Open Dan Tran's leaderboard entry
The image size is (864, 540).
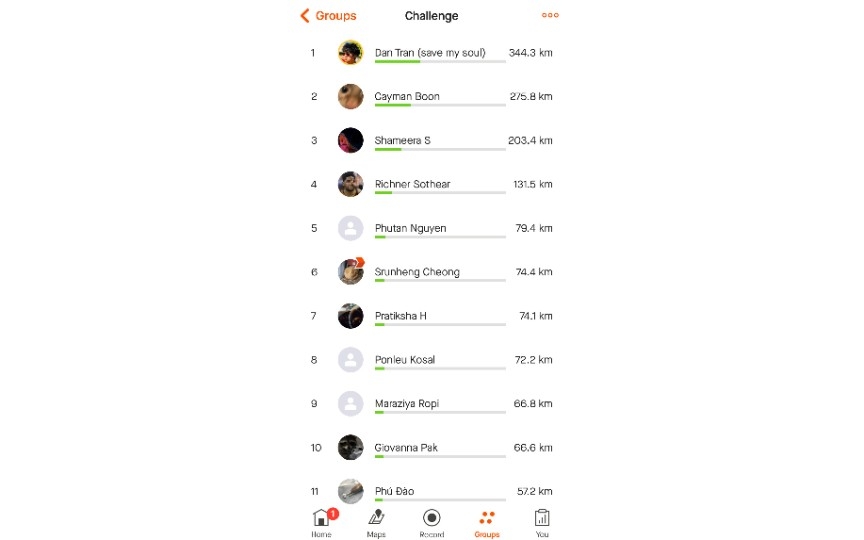click(x=430, y=53)
